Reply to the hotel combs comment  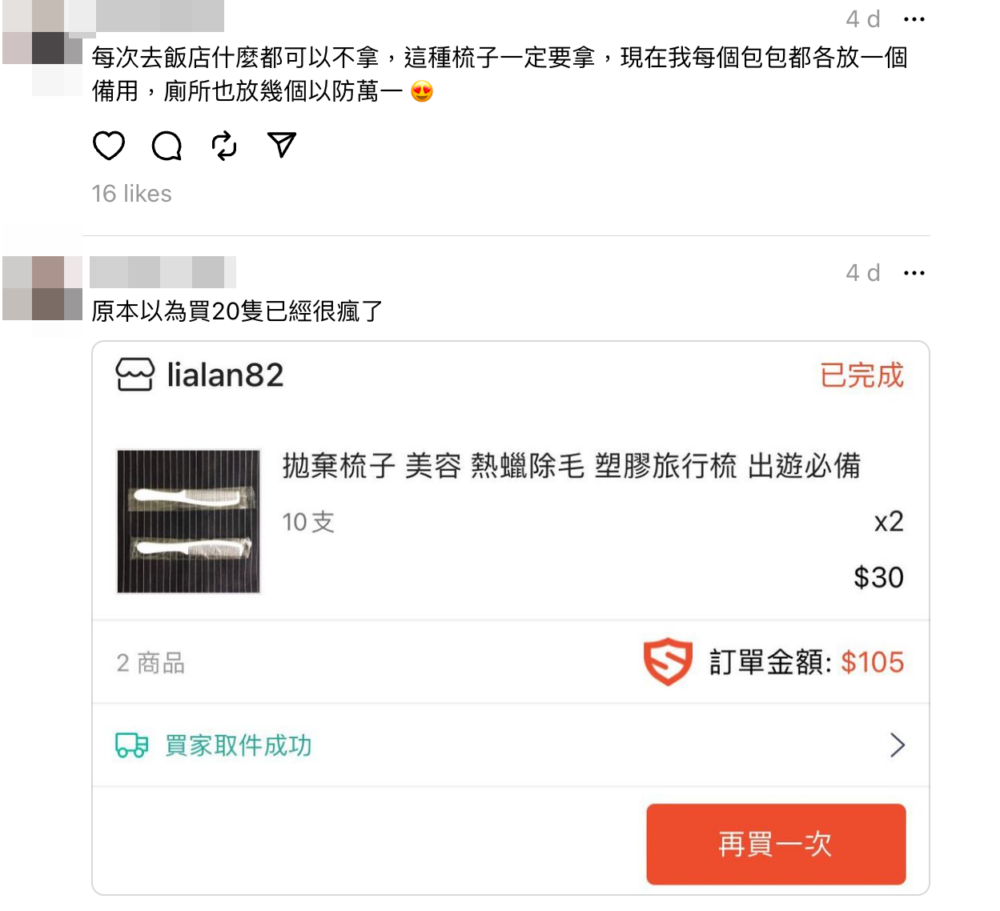coord(166,147)
